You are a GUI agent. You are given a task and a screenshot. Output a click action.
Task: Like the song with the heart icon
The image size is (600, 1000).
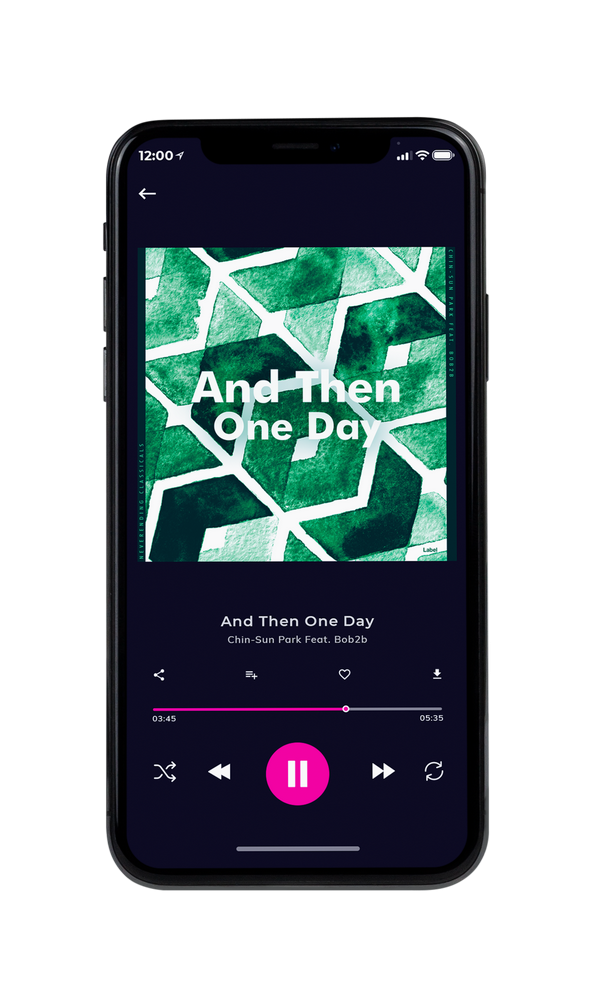tap(344, 674)
